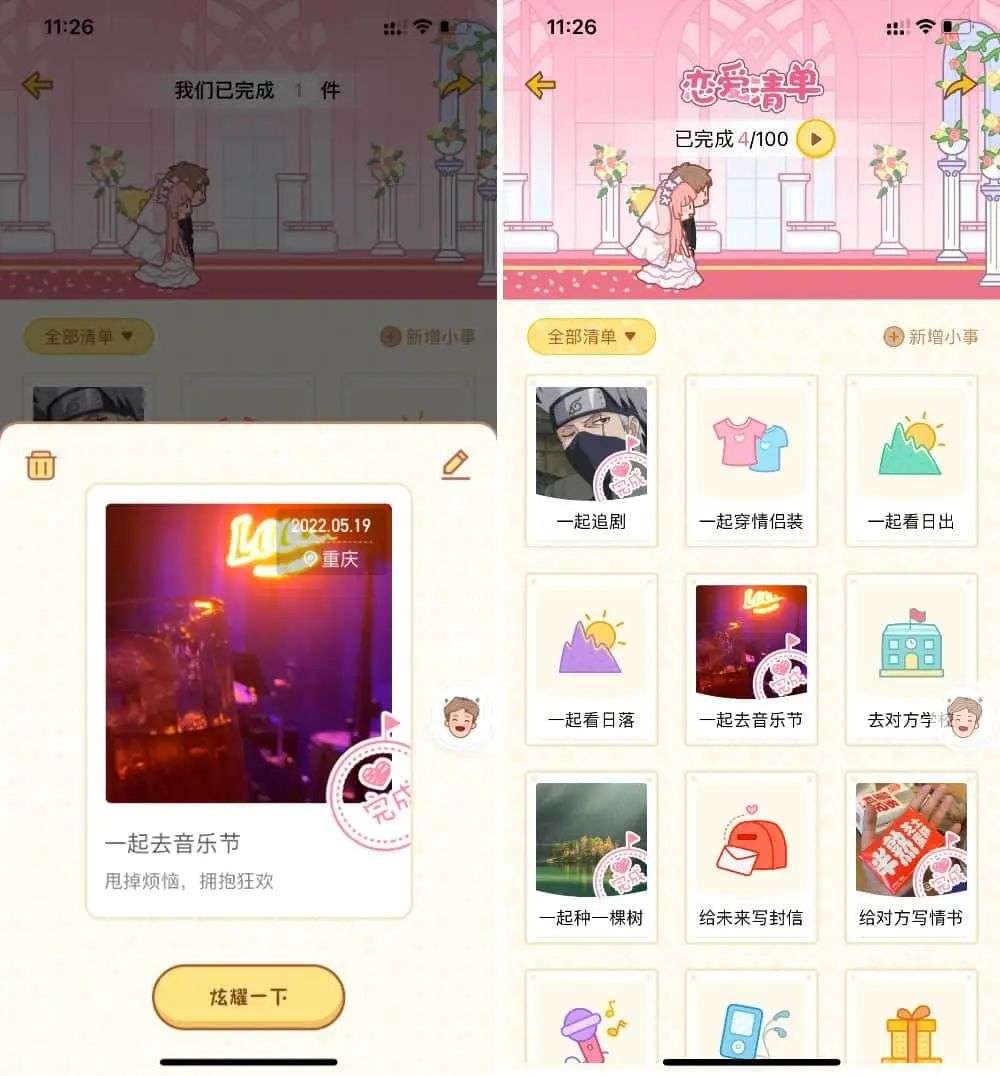Tap the 炫耀一下 button
This screenshot has height=1076, width=1000.
coord(248,997)
